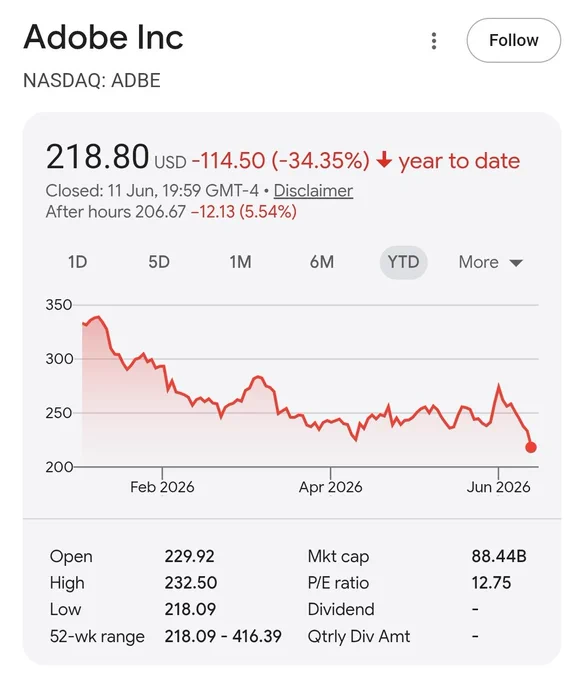Switch to the 6M range

[x=322, y=262]
